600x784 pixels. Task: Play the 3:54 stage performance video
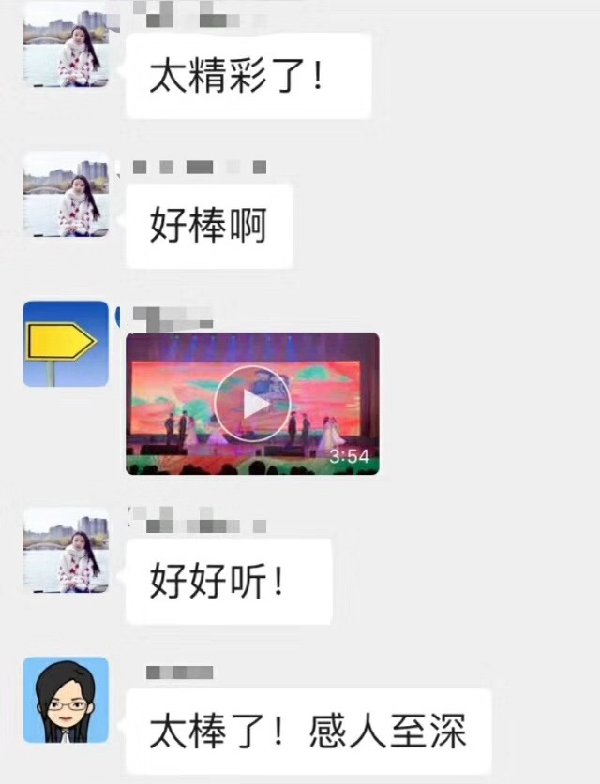pyautogui.click(x=252, y=404)
